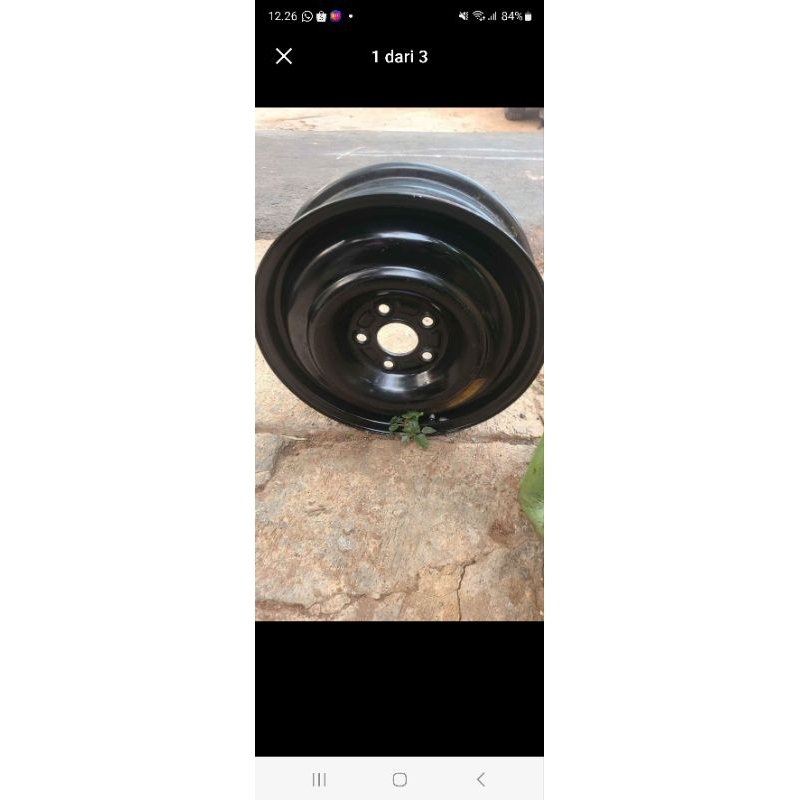Go back with the system back button
The height and width of the screenshot is (800, 800).
coord(480,779)
